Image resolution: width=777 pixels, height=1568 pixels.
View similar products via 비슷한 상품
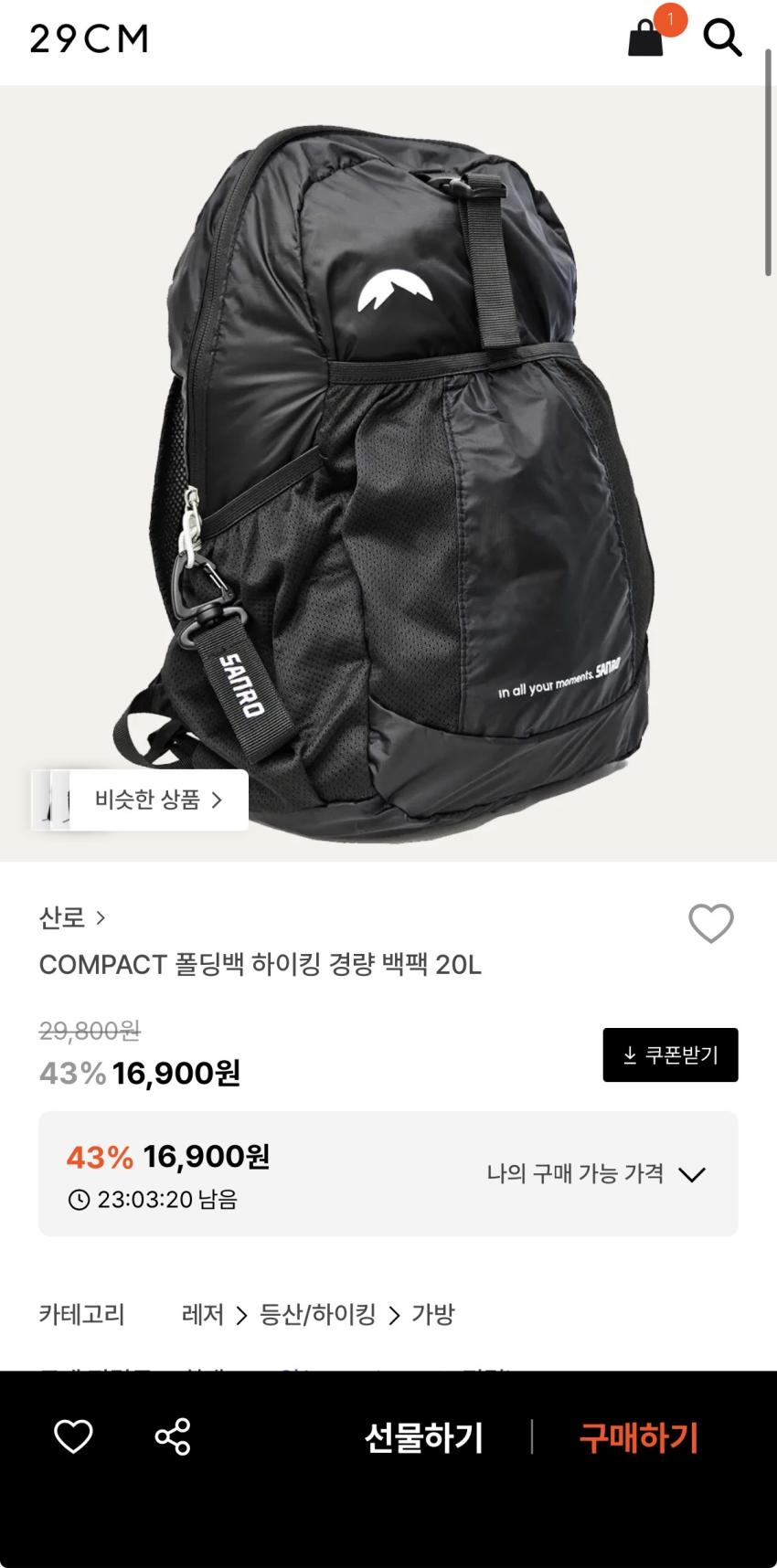(158, 800)
